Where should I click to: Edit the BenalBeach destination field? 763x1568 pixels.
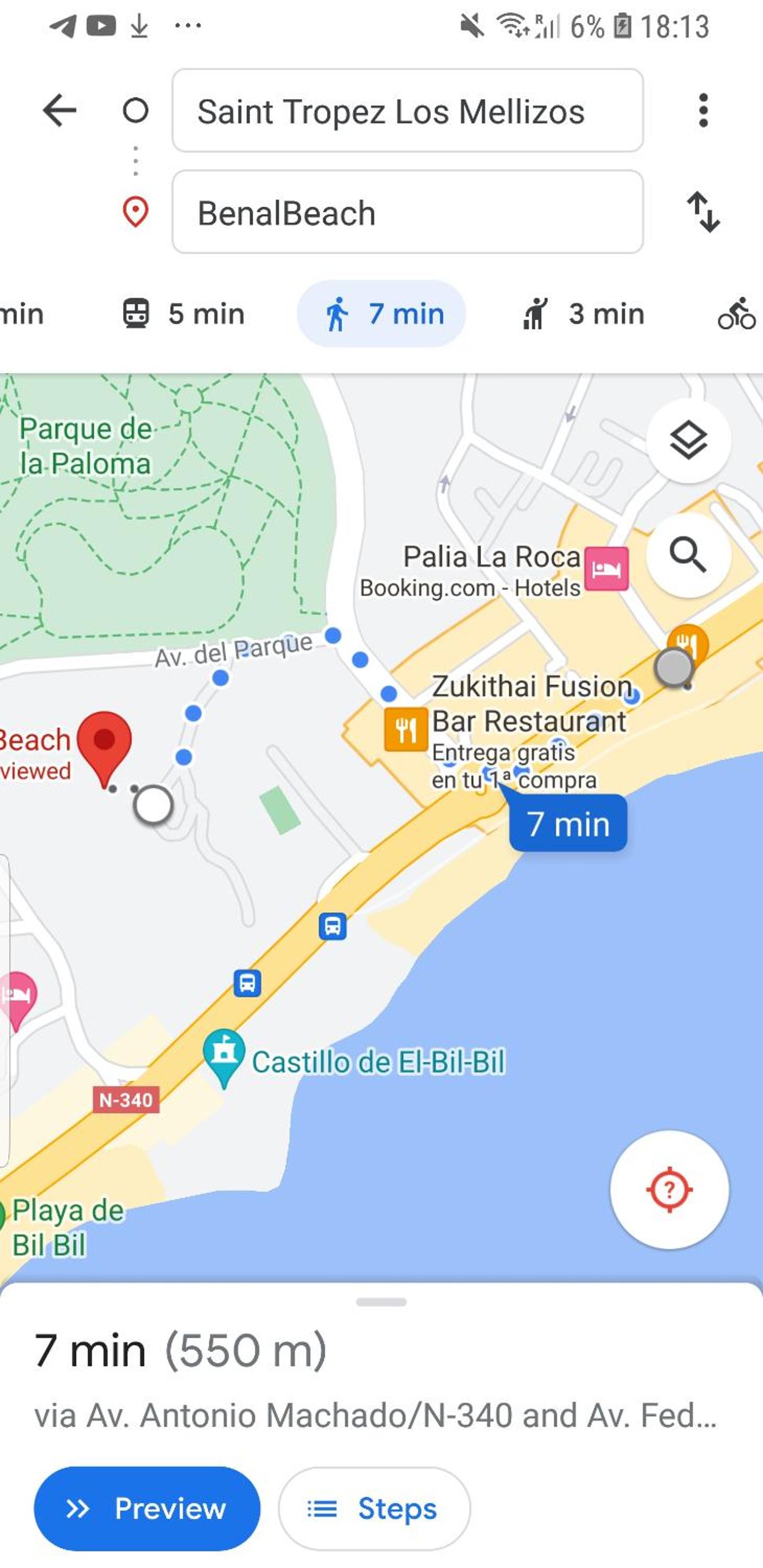click(x=407, y=212)
